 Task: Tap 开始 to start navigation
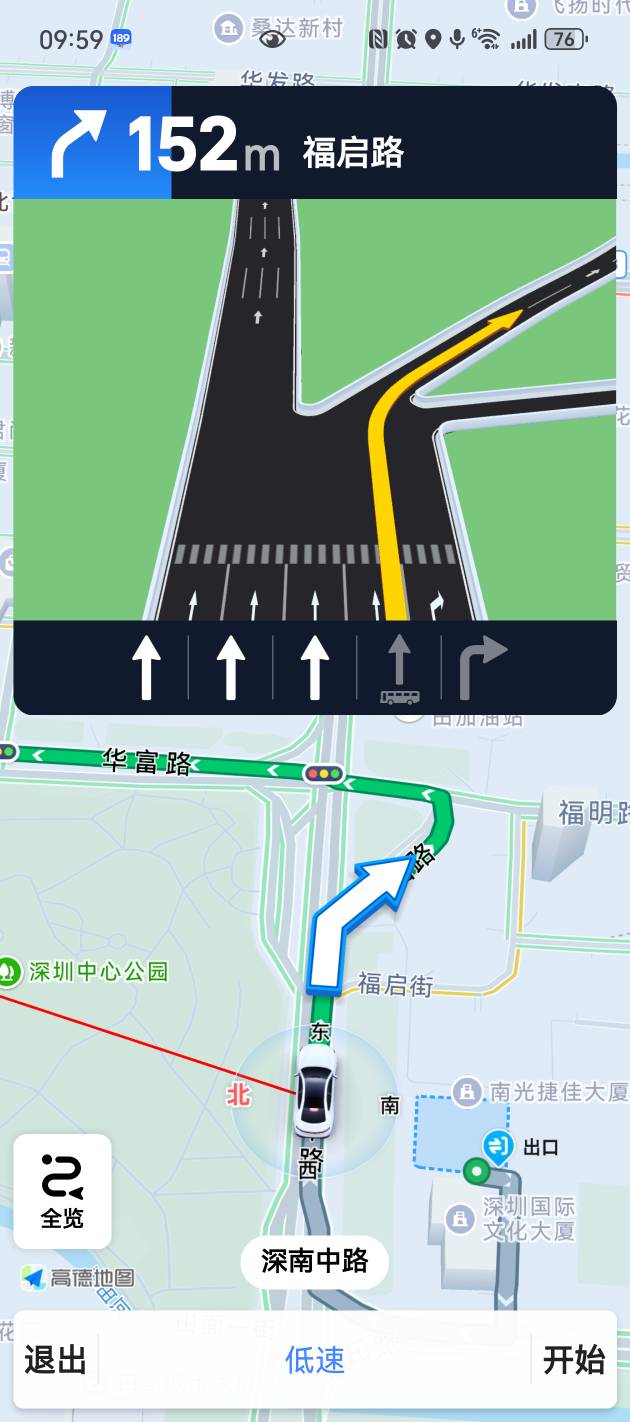573,1360
